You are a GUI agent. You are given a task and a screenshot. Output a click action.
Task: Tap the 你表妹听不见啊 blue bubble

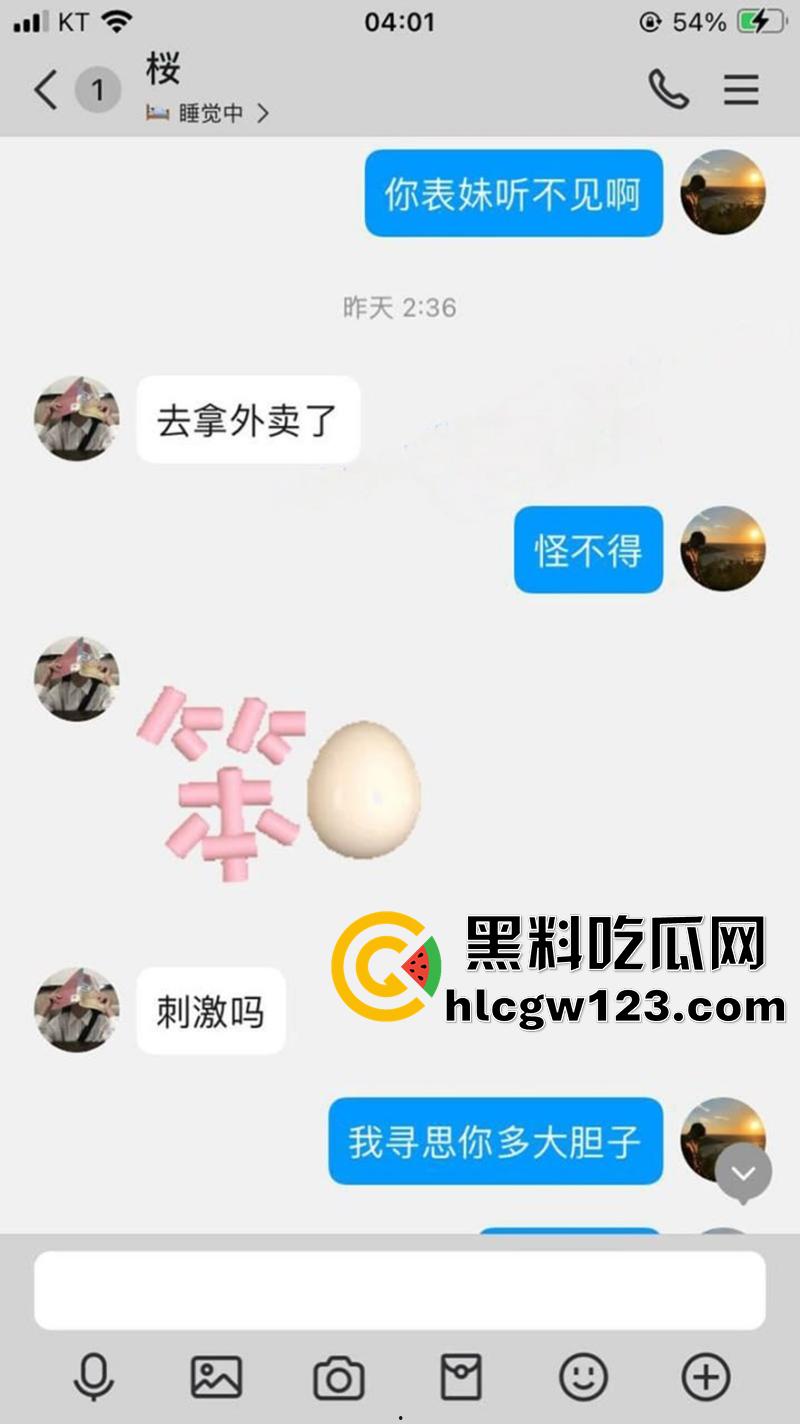point(513,193)
